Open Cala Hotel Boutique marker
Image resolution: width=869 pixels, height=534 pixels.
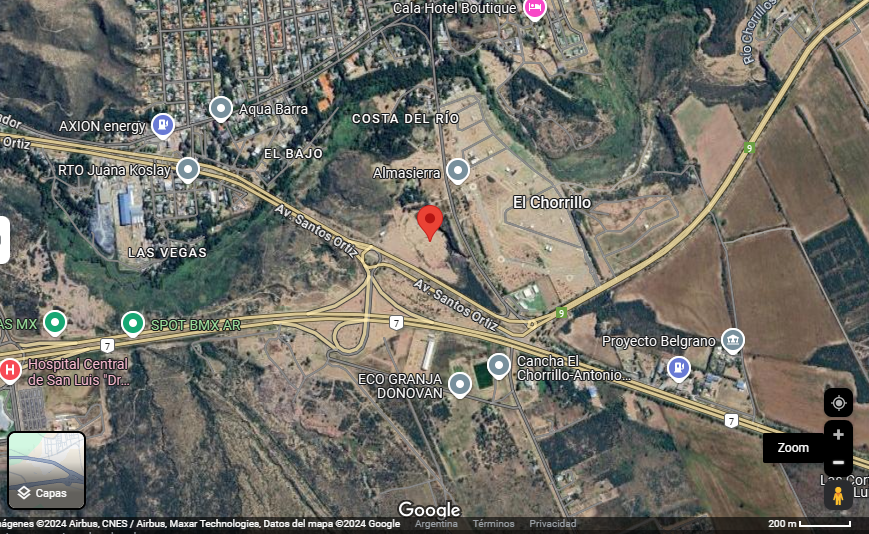click(534, 9)
